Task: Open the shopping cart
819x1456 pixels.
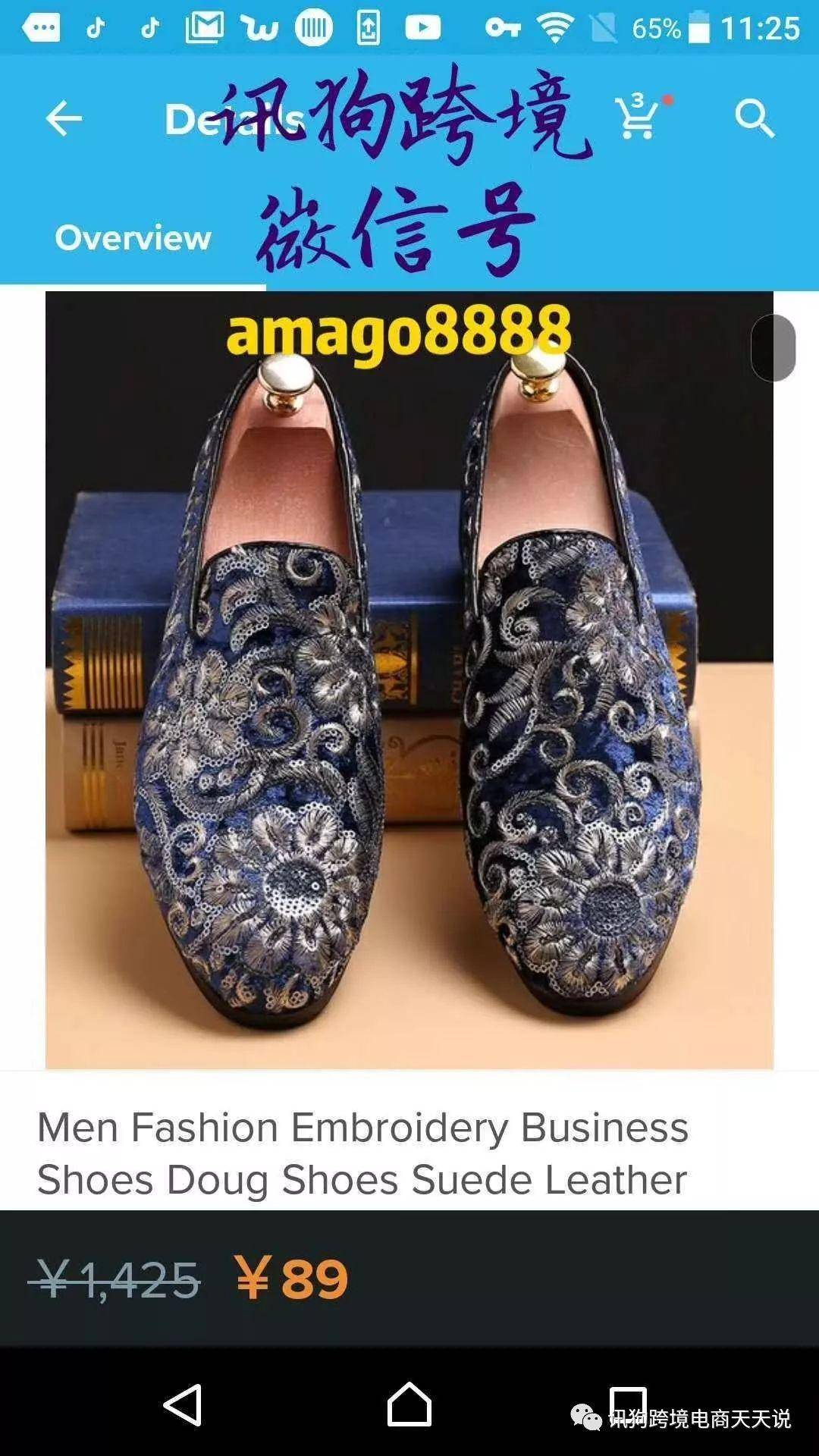Action: tap(639, 118)
